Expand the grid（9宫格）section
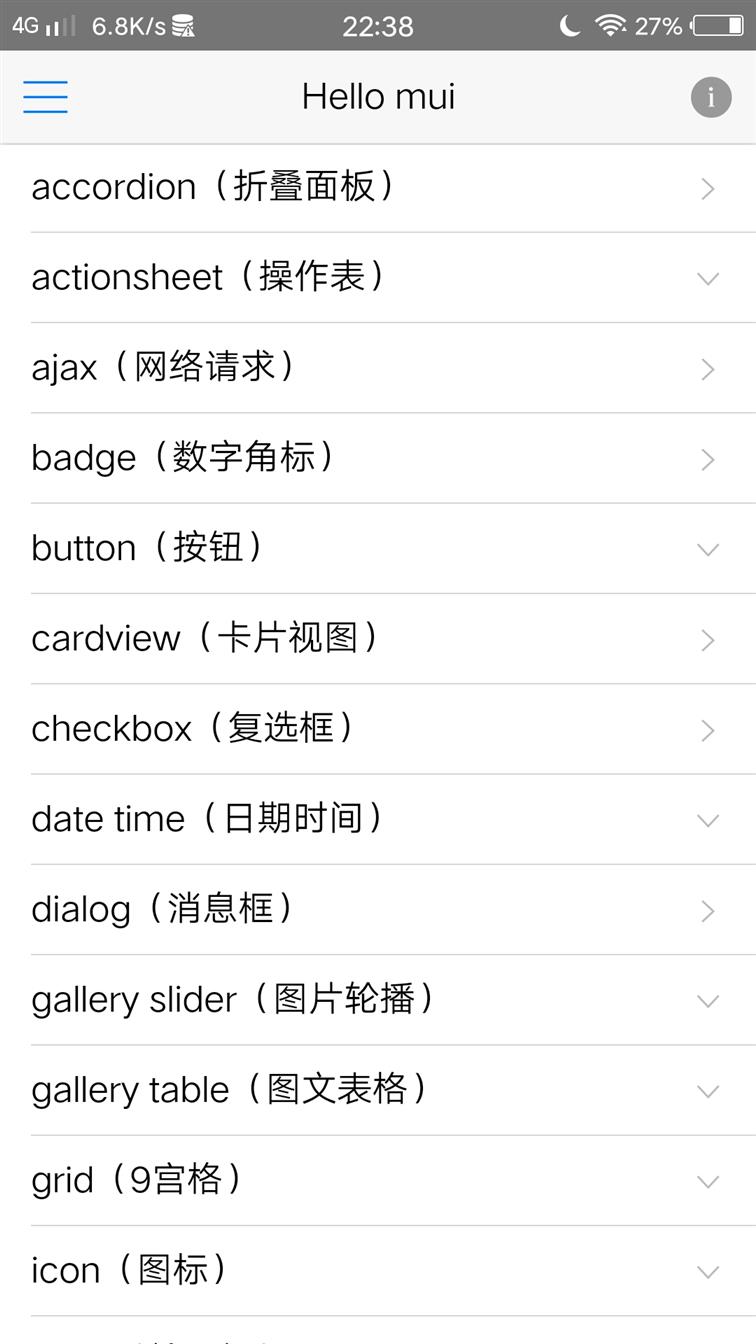 point(378,1181)
